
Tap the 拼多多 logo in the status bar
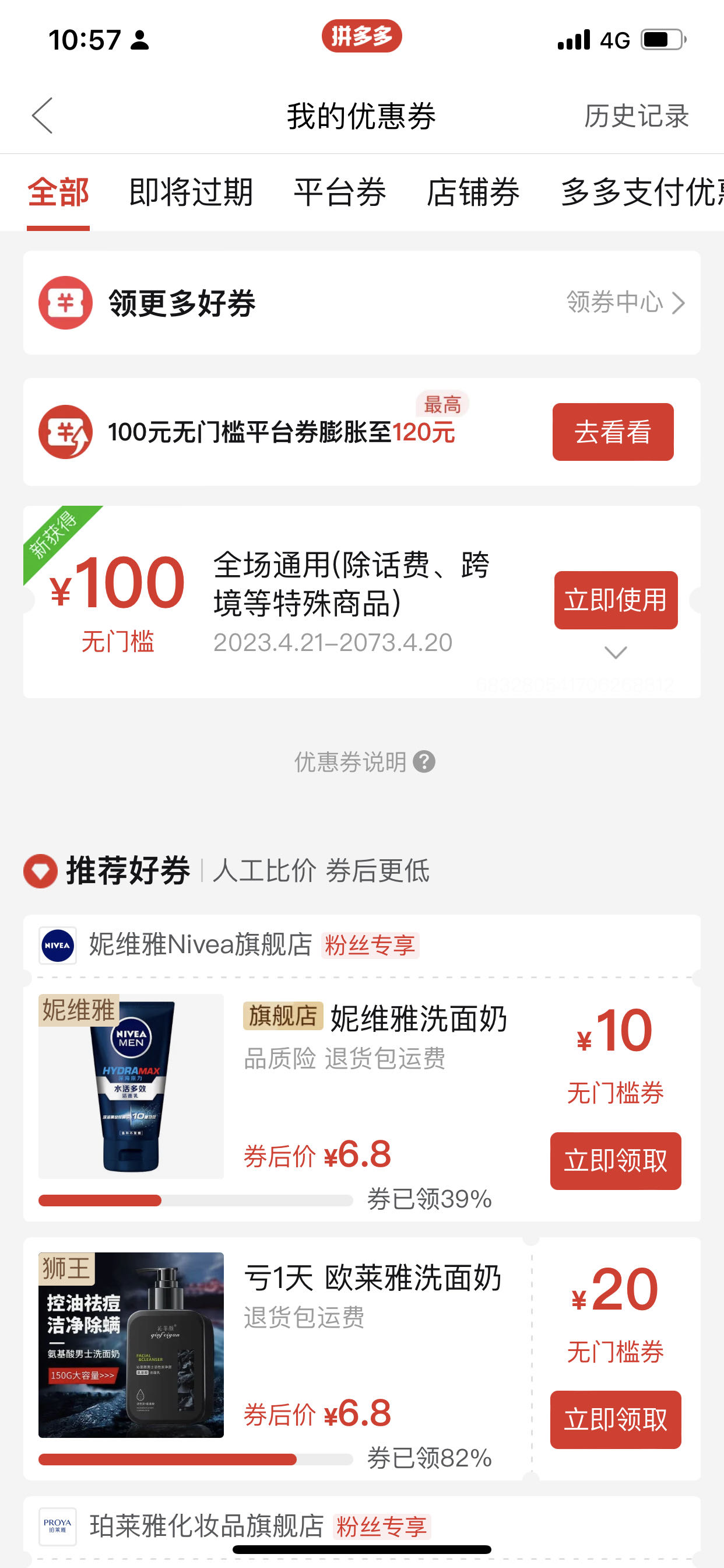coord(362,37)
